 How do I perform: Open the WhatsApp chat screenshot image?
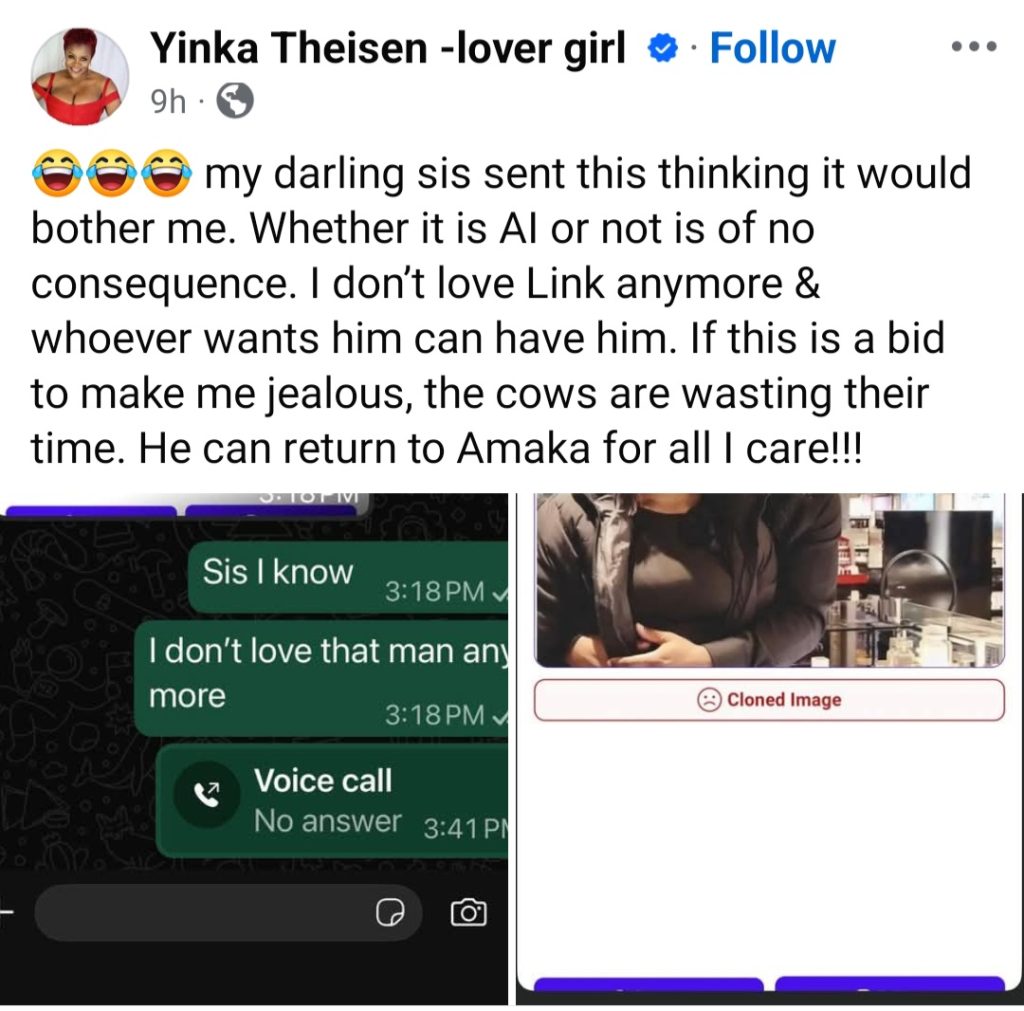[x=254, y=748]
